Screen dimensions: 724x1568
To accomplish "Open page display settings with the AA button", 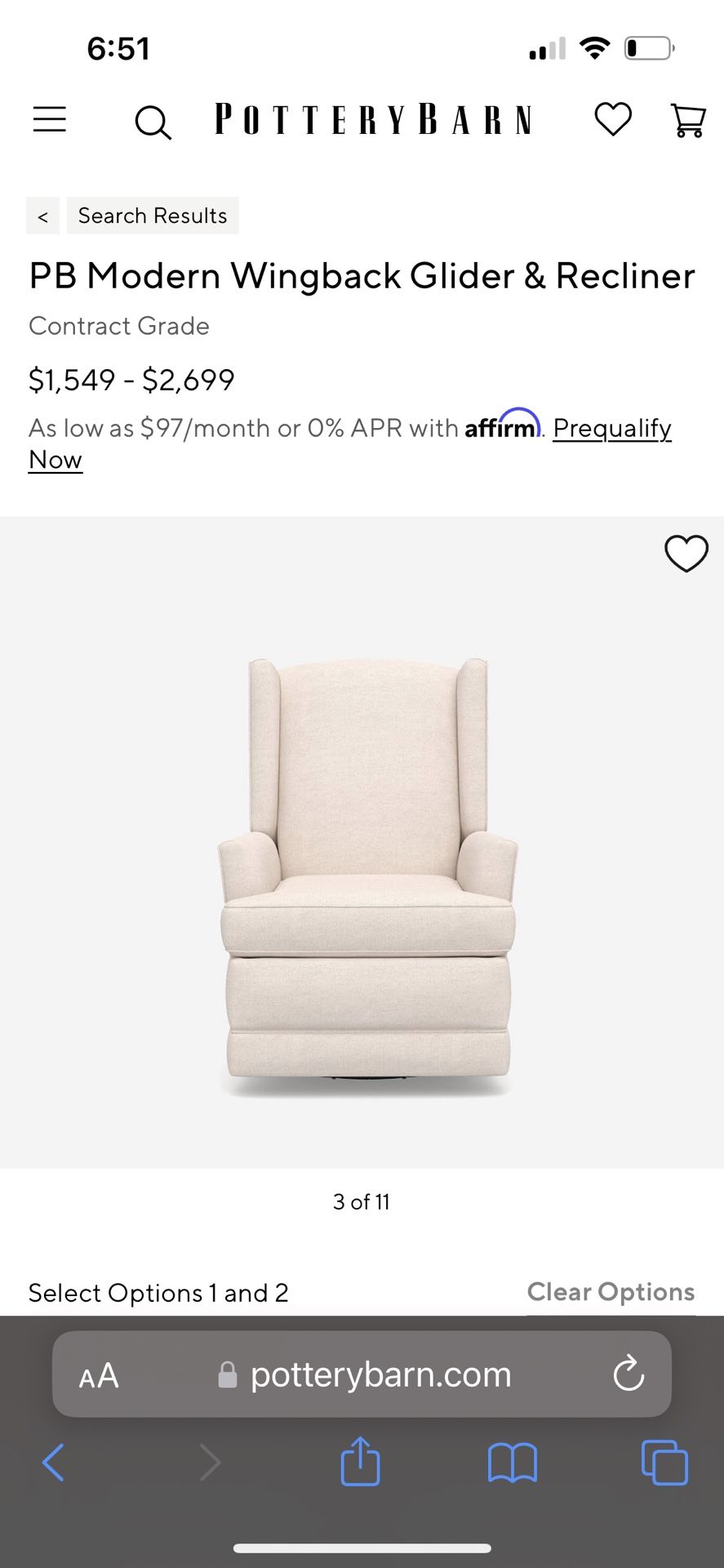I will (x=97, y=1374).
